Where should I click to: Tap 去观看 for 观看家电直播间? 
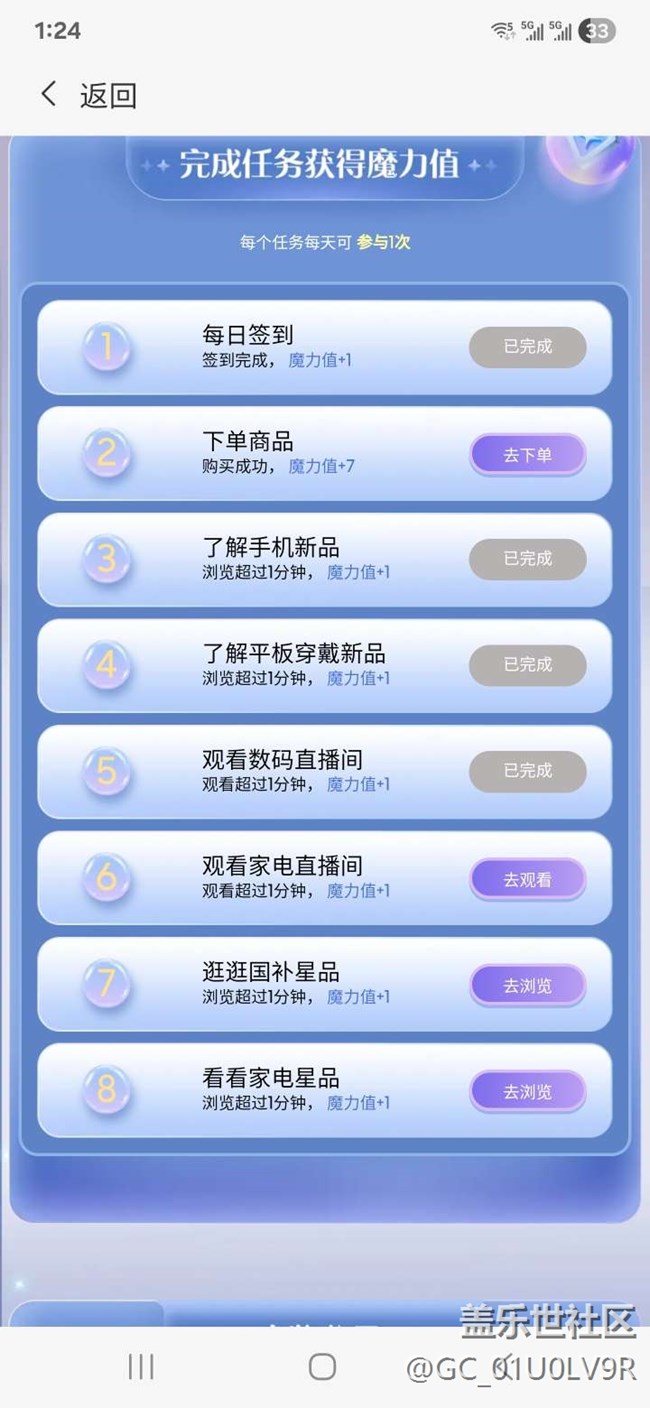[527, 880]
